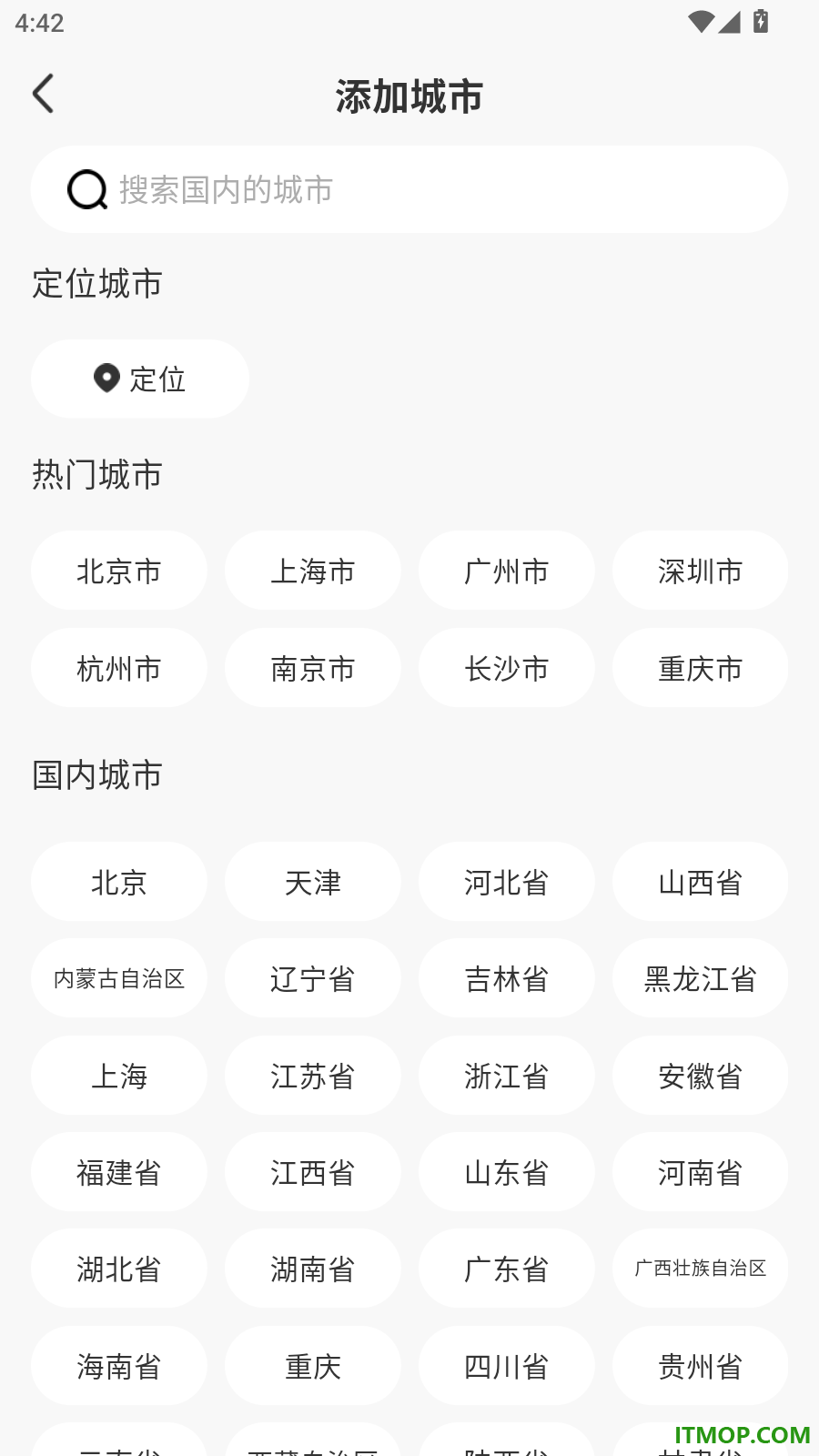Pick 重庆市 from hot cities
The width and height of the screenshot is (819, 1456).
point(701,668)
